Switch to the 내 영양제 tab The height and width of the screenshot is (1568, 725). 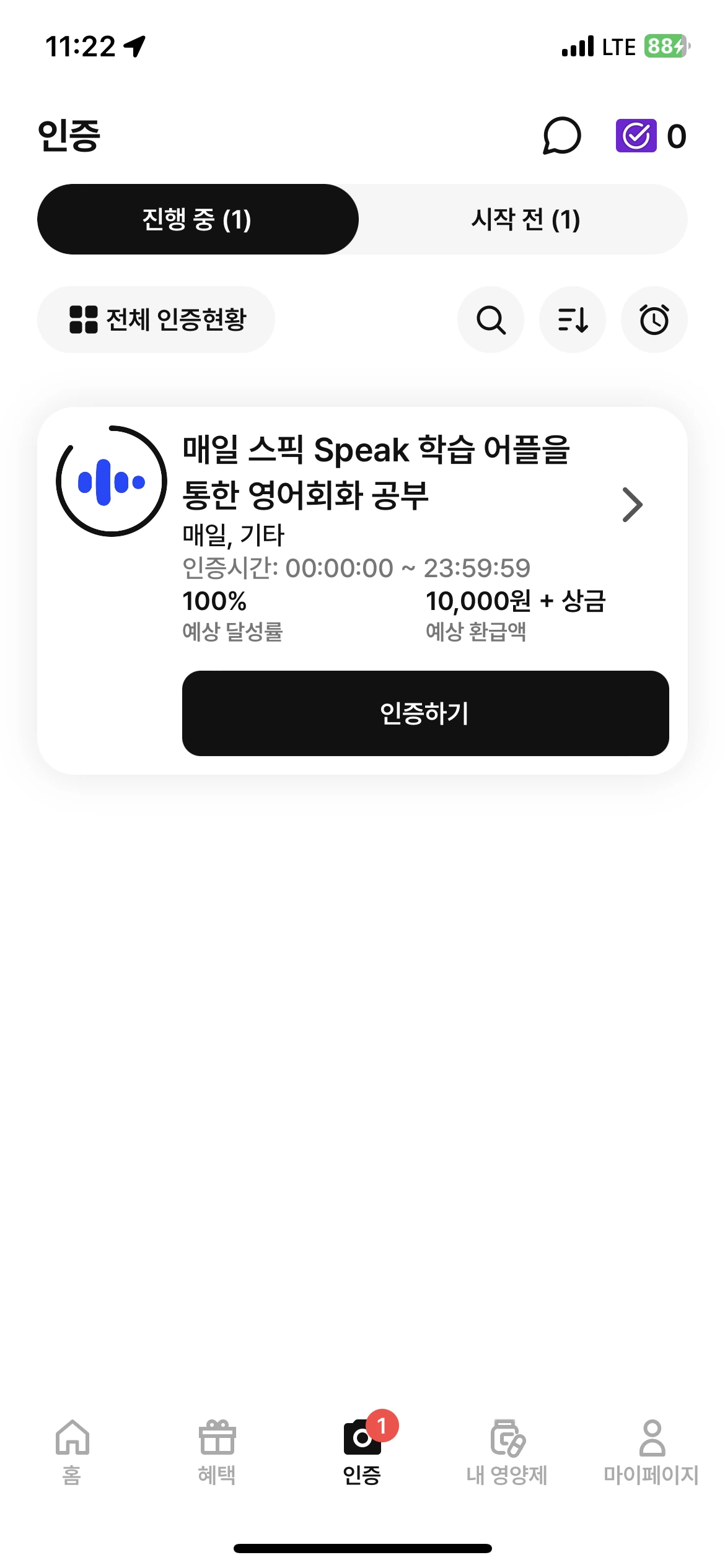coord(507,1452)
